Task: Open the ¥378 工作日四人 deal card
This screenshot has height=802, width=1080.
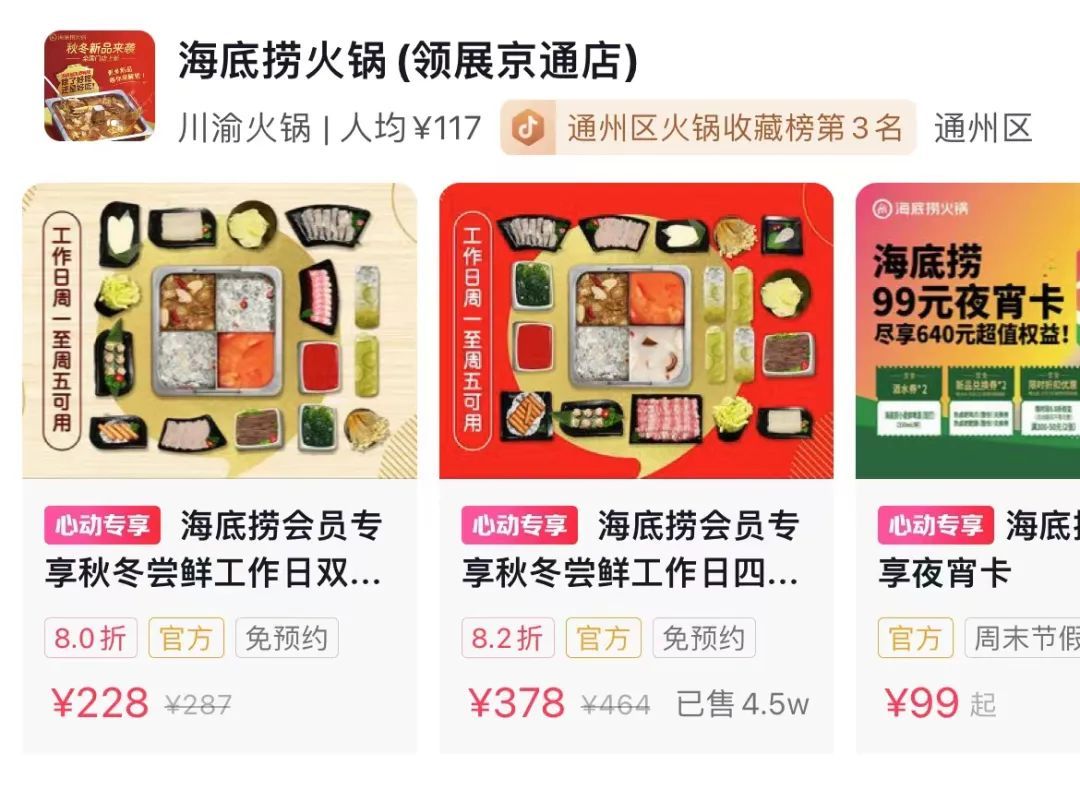Action: click(636, 468)
